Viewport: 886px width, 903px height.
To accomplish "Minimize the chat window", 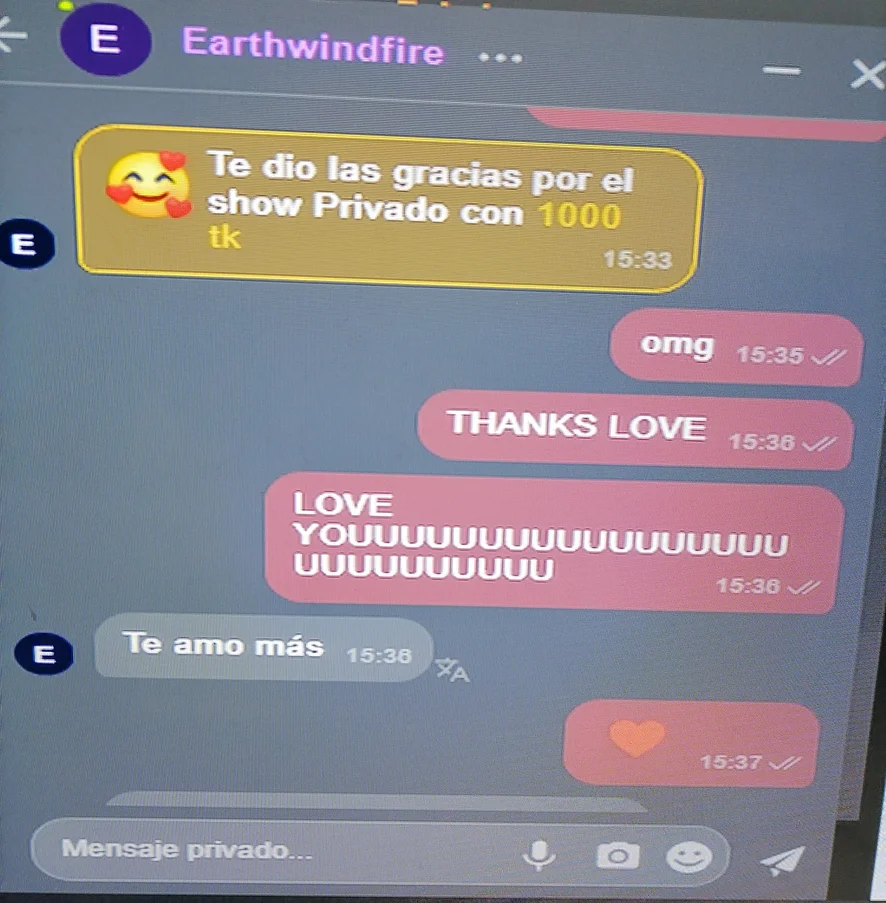I will click(x=781, y=70).
